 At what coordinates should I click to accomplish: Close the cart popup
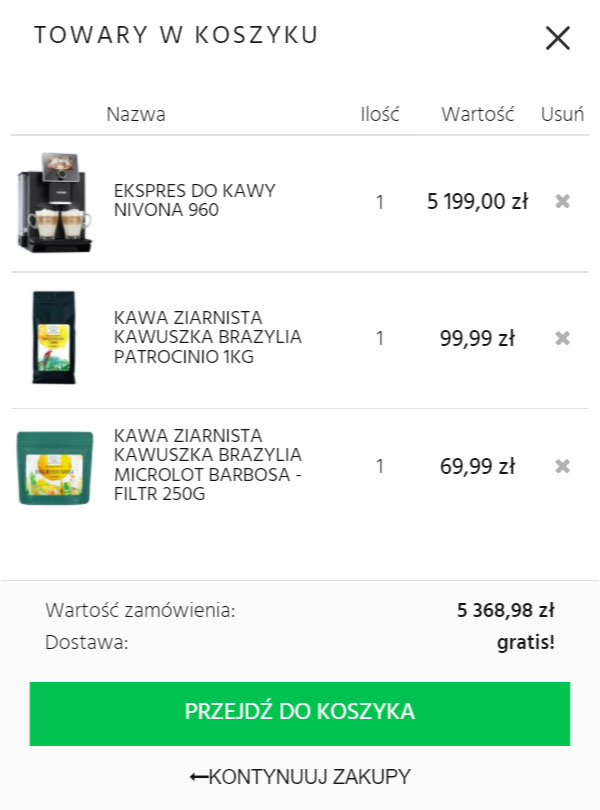pyautogui.click(x=557, y=38)
